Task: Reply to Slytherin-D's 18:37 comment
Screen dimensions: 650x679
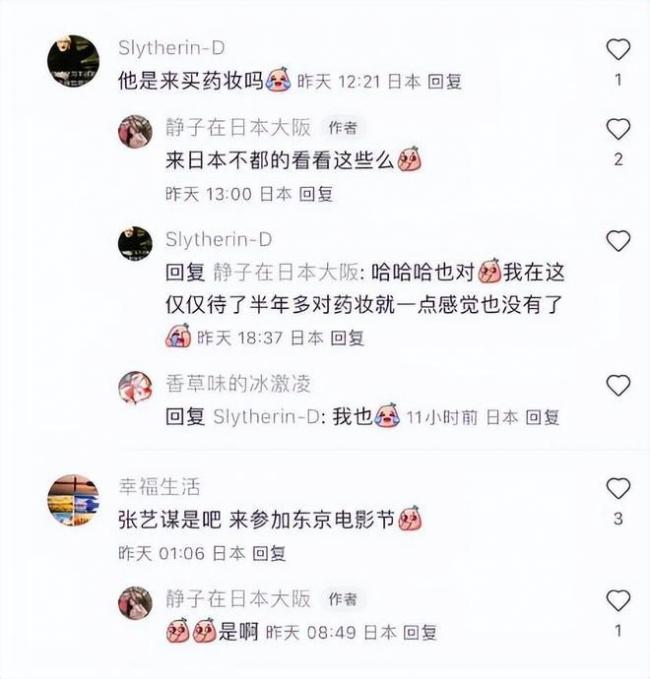Action: pos(348,338)
